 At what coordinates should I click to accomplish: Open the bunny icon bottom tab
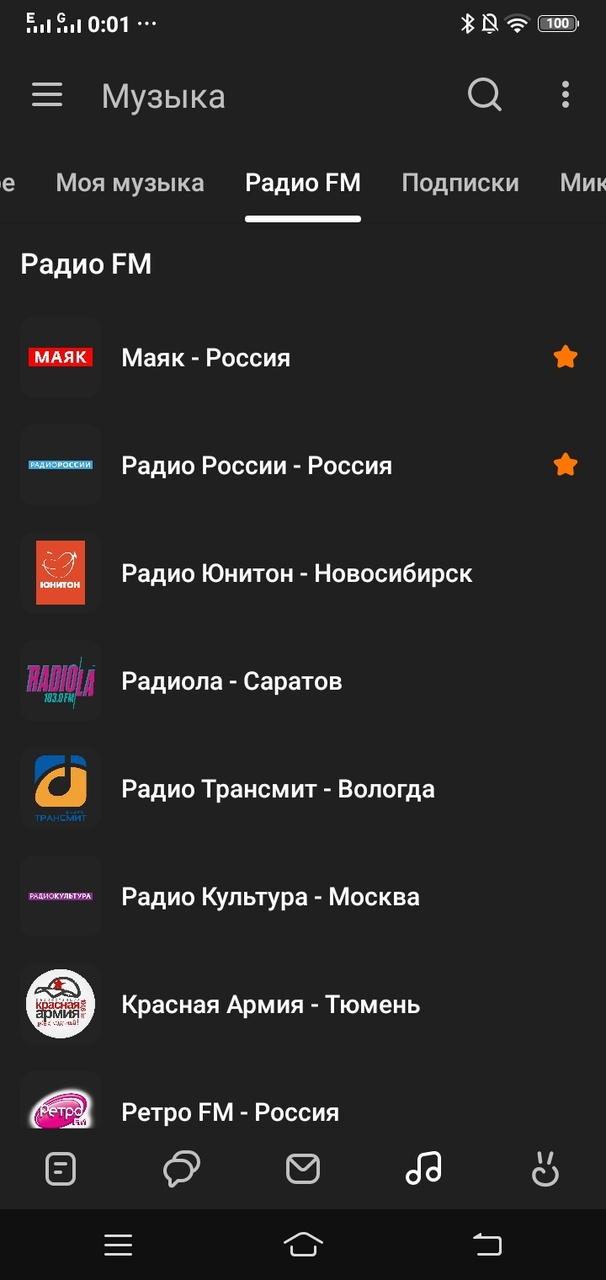545,1168
